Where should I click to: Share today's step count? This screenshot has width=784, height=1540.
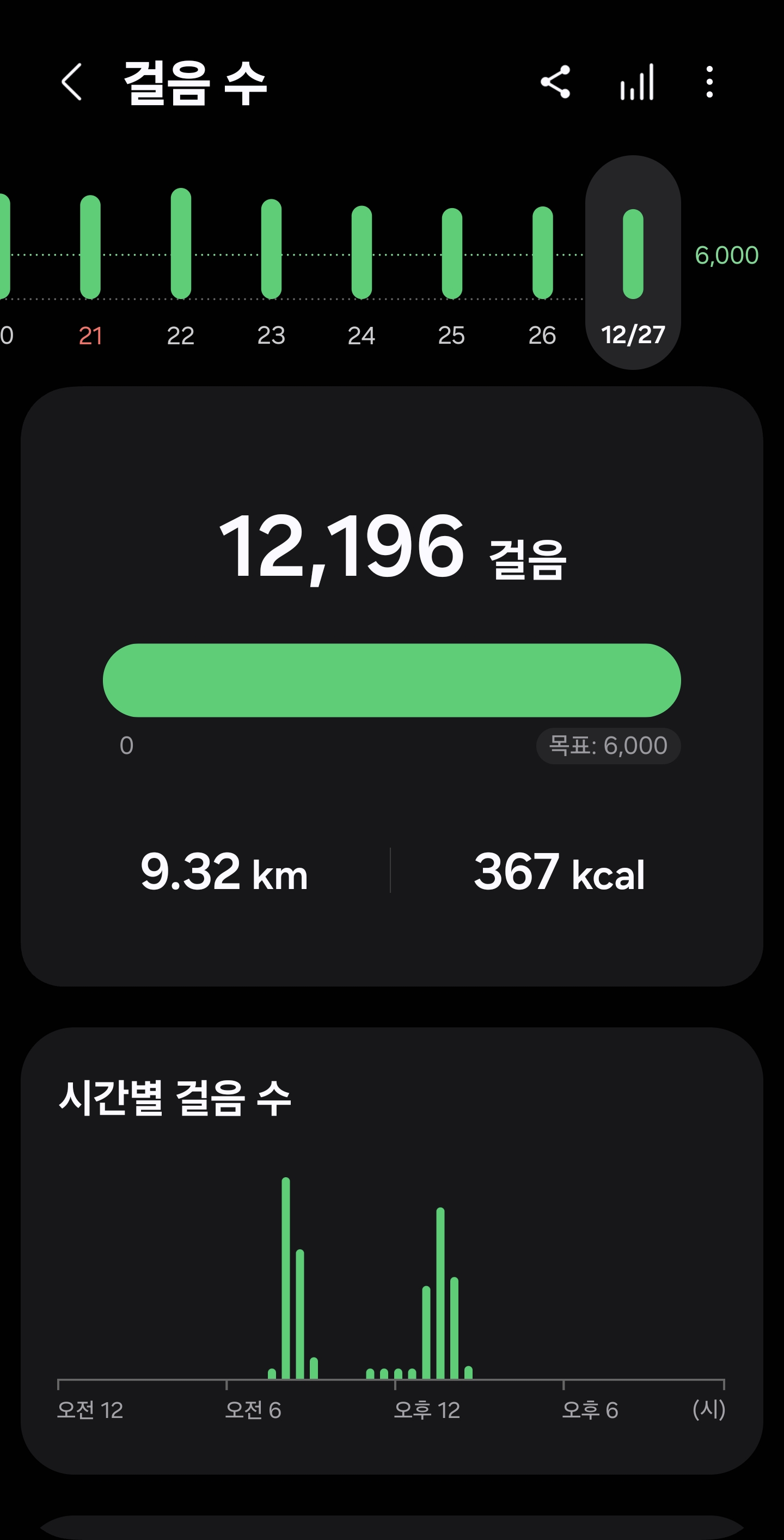tap(555, 82)
